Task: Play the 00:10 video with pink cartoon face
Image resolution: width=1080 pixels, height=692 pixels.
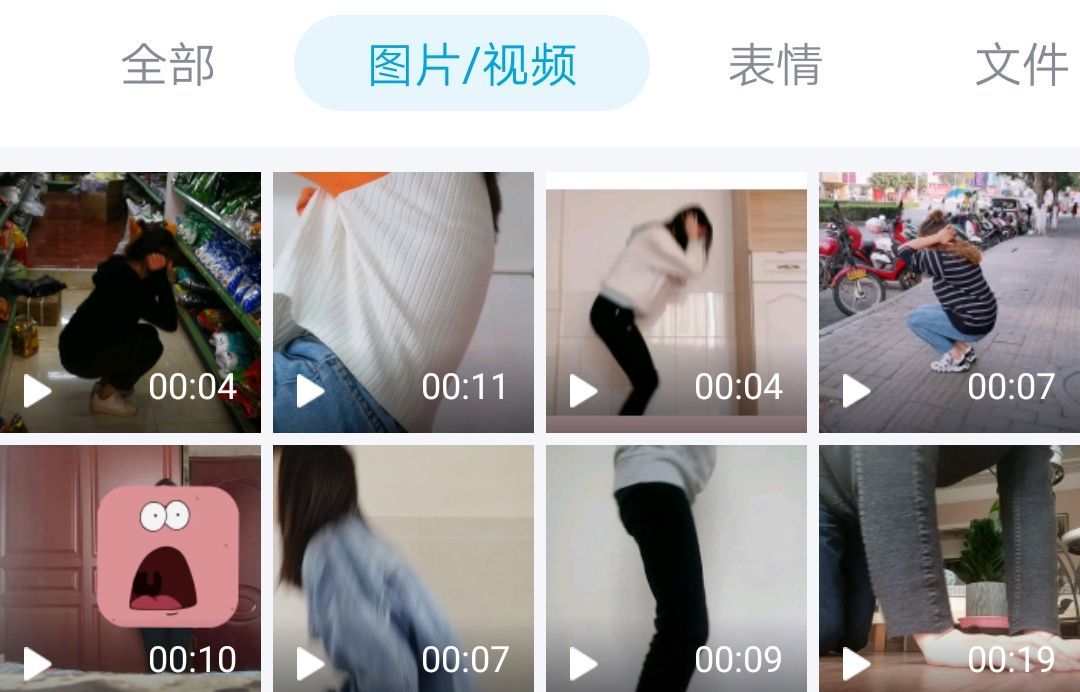Action: coord(130,568)
